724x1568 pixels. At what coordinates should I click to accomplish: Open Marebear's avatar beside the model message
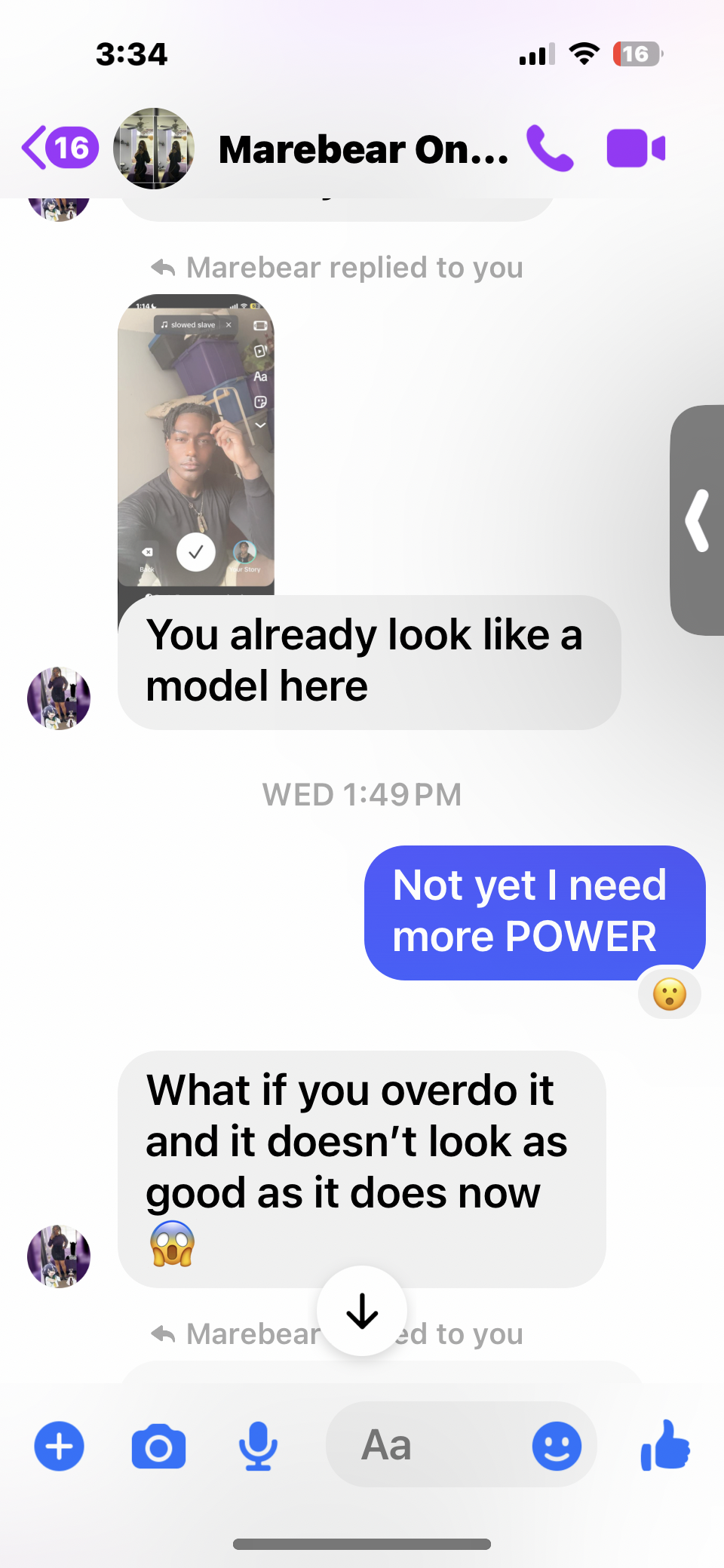pos(59,698)
